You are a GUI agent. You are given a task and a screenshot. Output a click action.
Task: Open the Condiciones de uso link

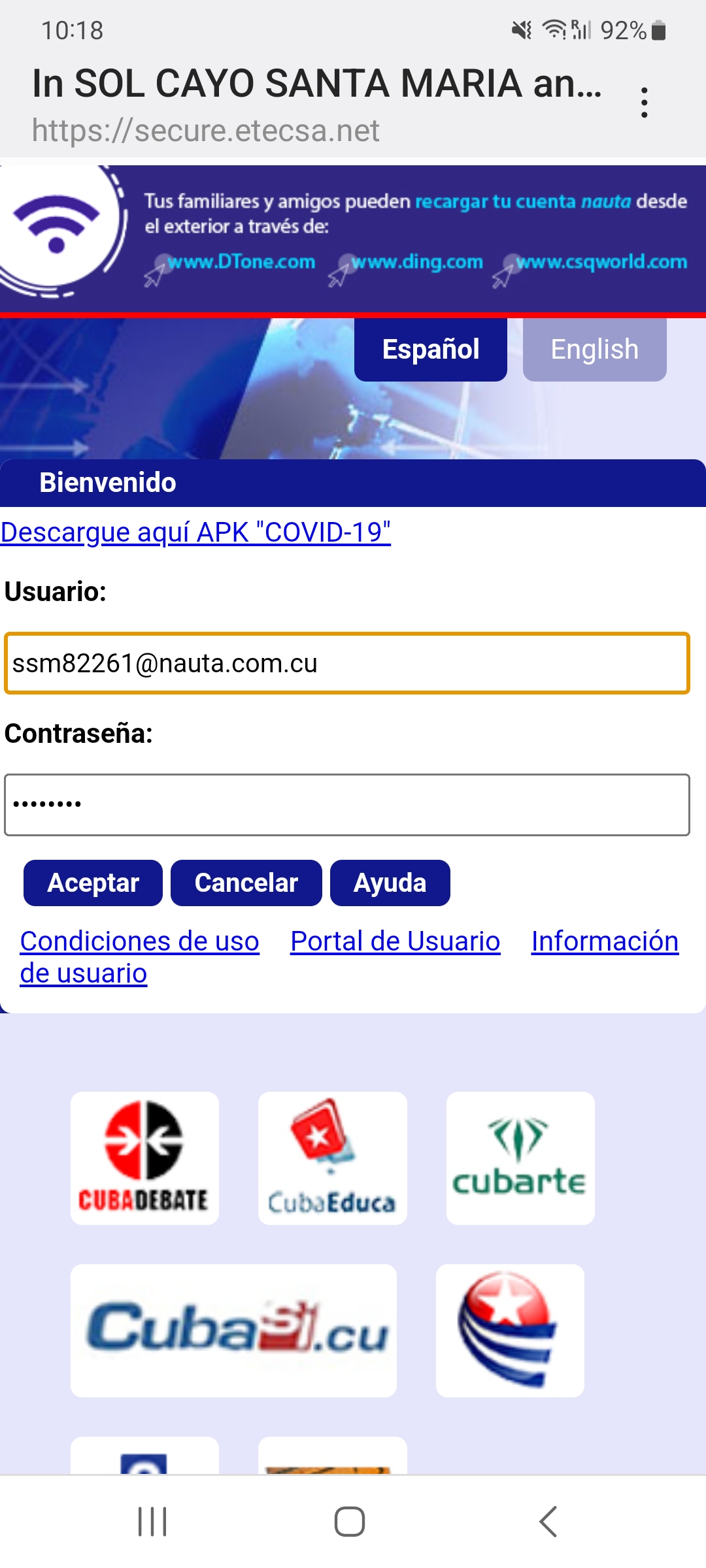[x=140, y=941]
